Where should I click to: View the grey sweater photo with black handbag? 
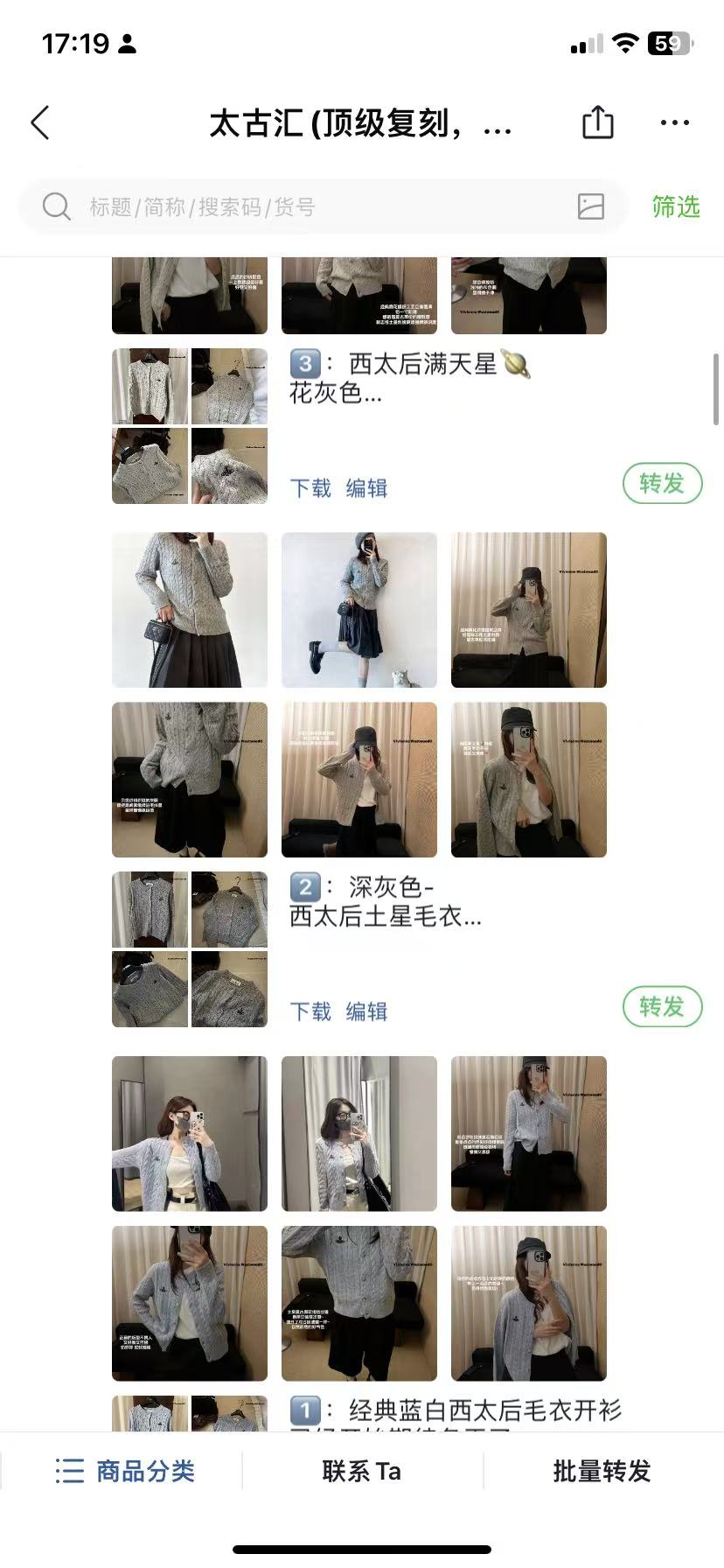[x=190, y=610]
